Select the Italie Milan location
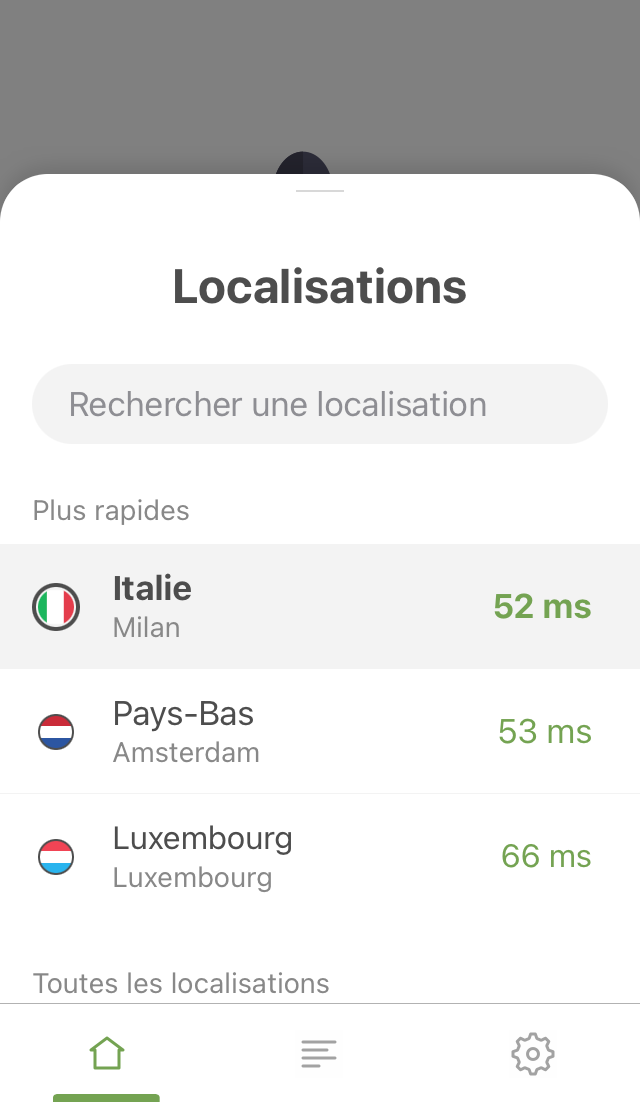 (x=320, y=607)
